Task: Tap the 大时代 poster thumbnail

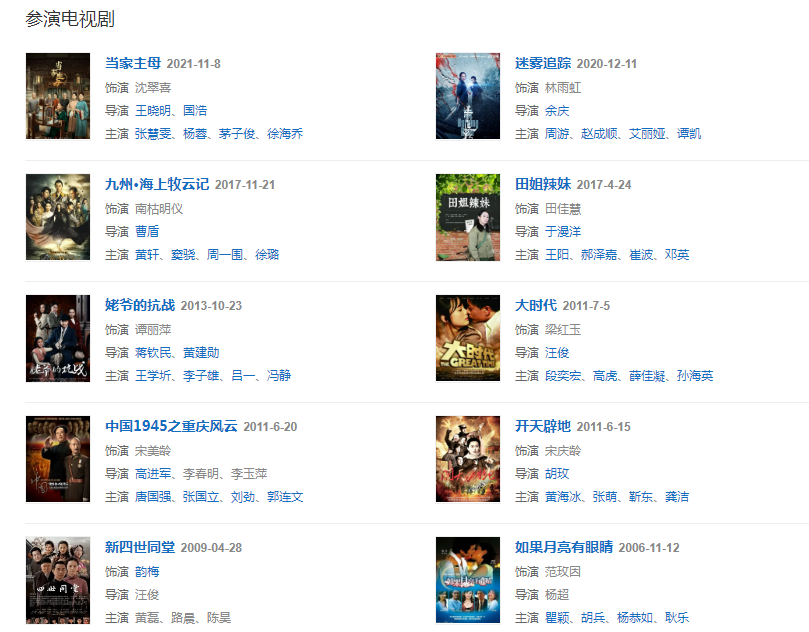Action: pos(468,338)
